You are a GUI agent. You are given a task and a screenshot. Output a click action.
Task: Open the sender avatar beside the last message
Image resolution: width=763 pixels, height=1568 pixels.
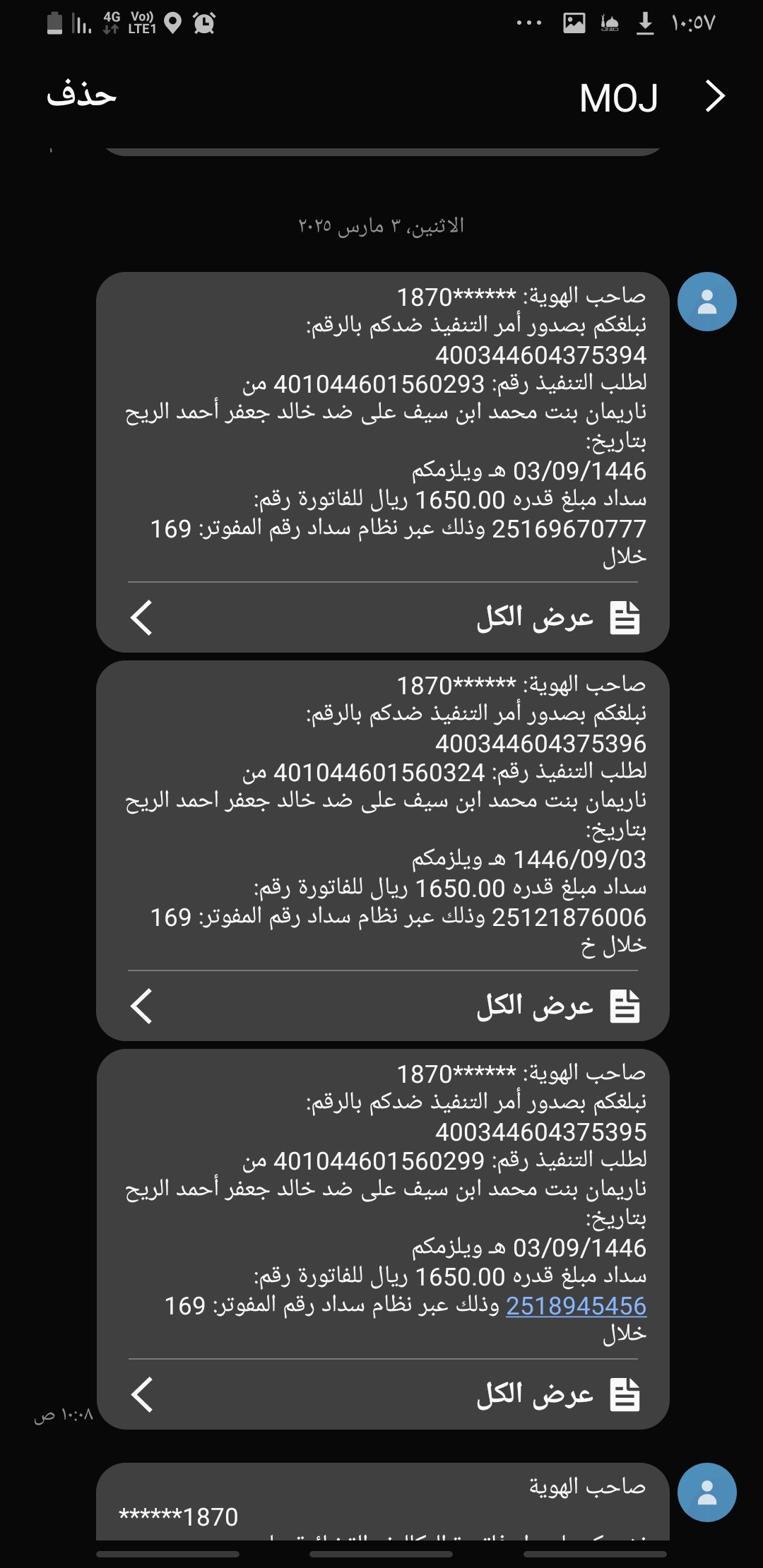pos(706,1492)
